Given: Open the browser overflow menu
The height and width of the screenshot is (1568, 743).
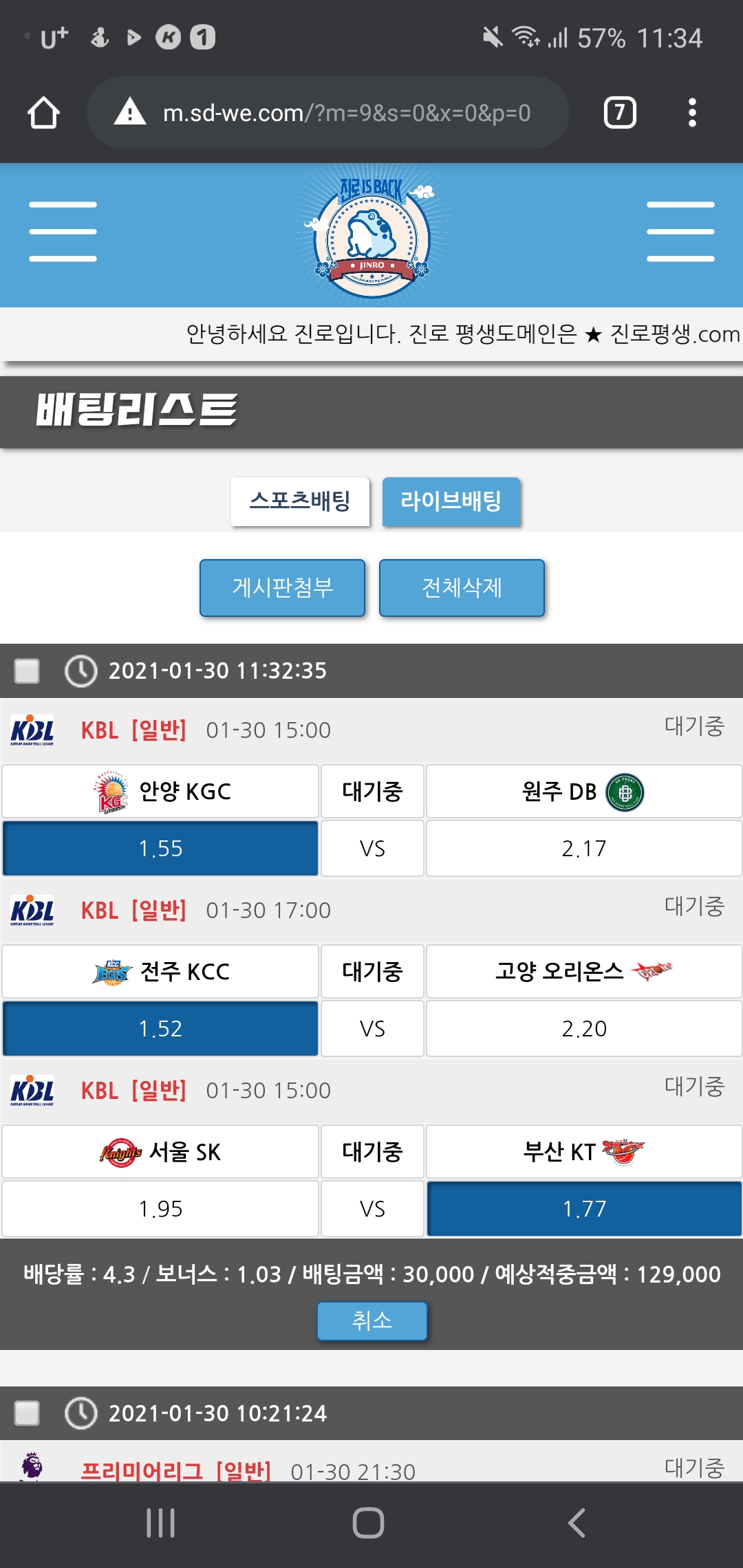Looking at the screenshot, I should 692,113.
